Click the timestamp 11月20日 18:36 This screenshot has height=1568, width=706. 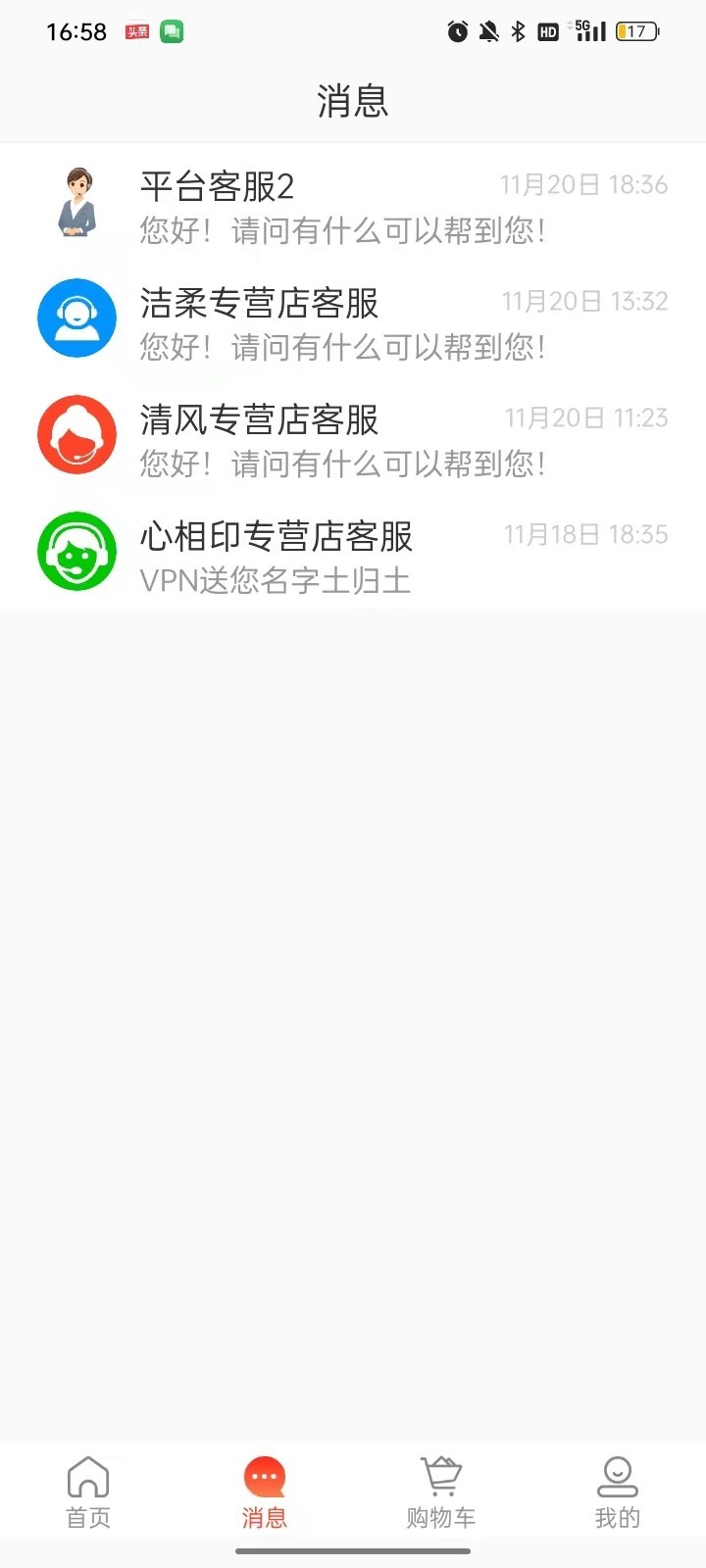[x=585, y=184]
